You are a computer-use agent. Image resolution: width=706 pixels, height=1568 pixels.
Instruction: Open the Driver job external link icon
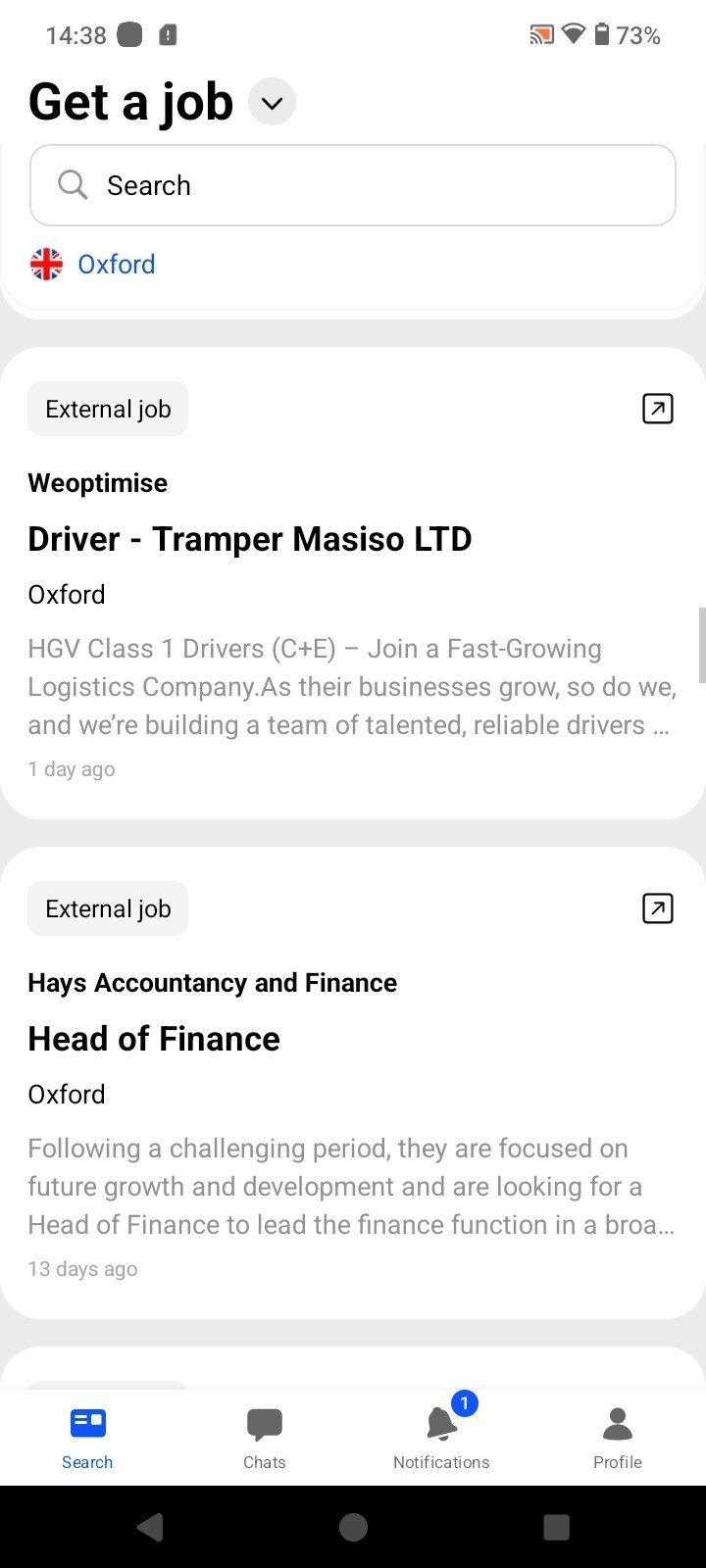coord(657,409)
